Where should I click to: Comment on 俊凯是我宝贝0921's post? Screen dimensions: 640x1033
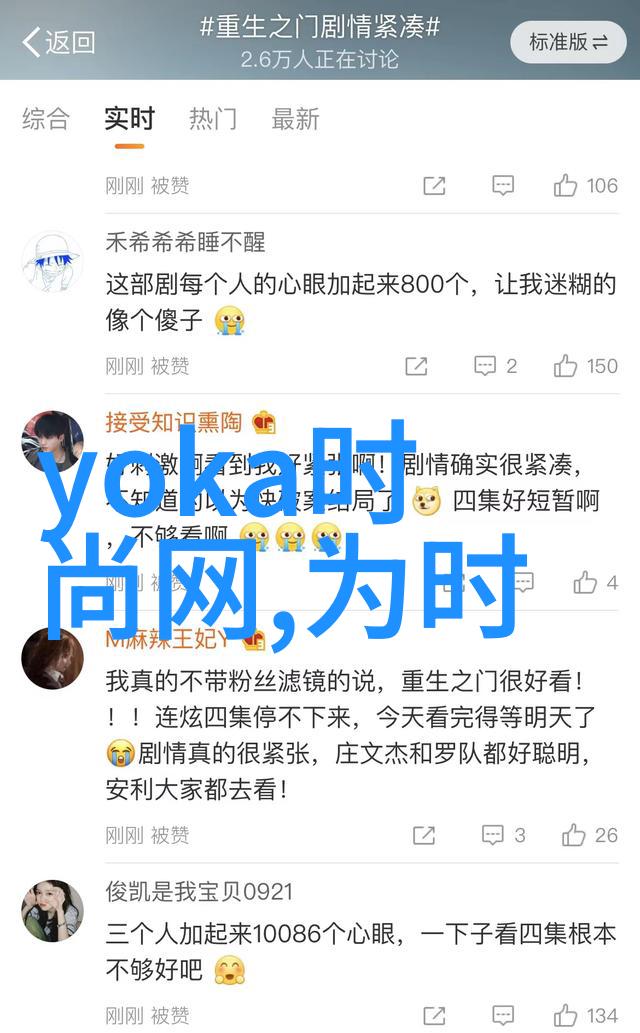(x=495, y=1015)
